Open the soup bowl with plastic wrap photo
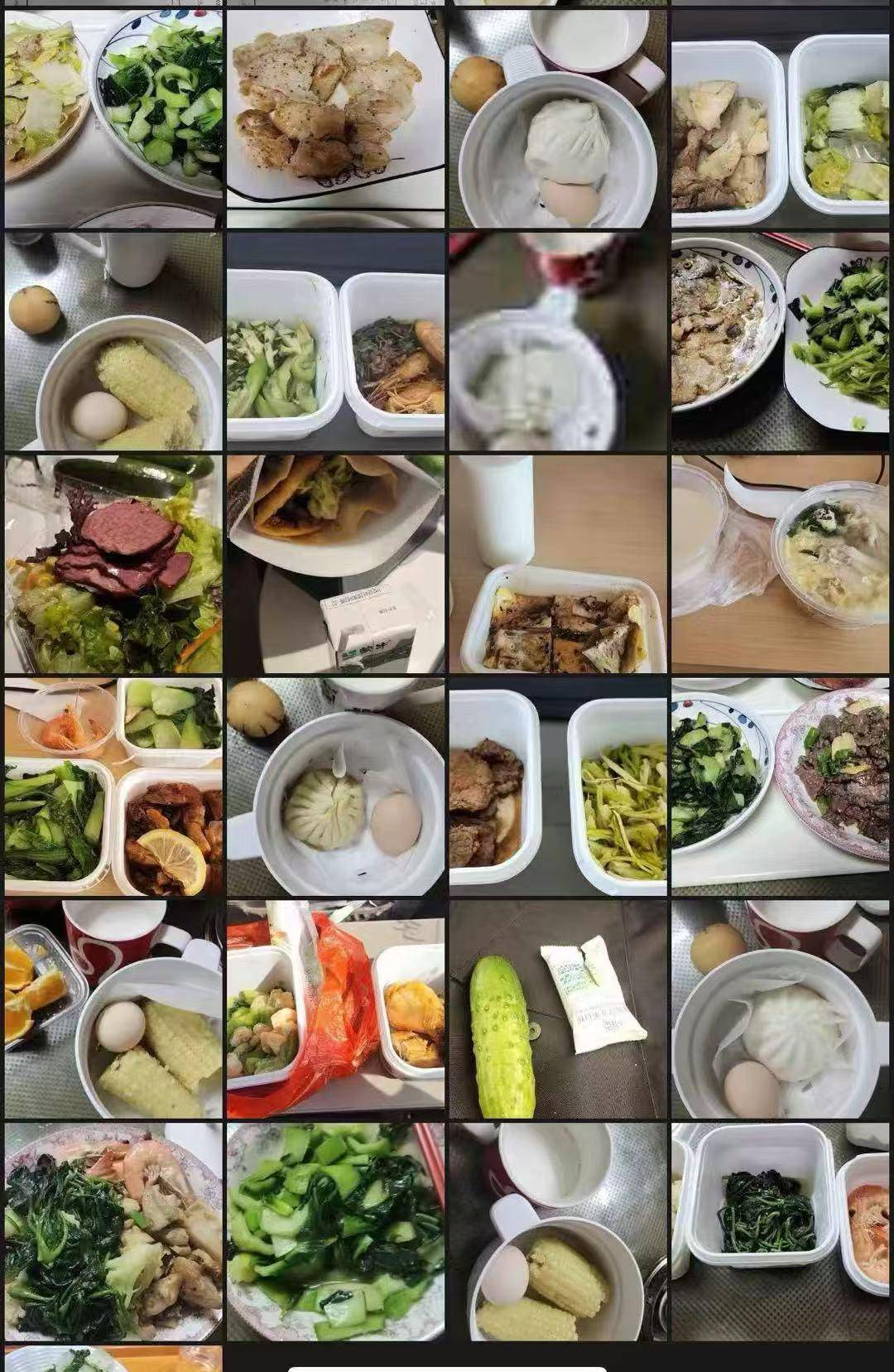The width and height of the screenshot is (894, 1372). click(780, 564)
